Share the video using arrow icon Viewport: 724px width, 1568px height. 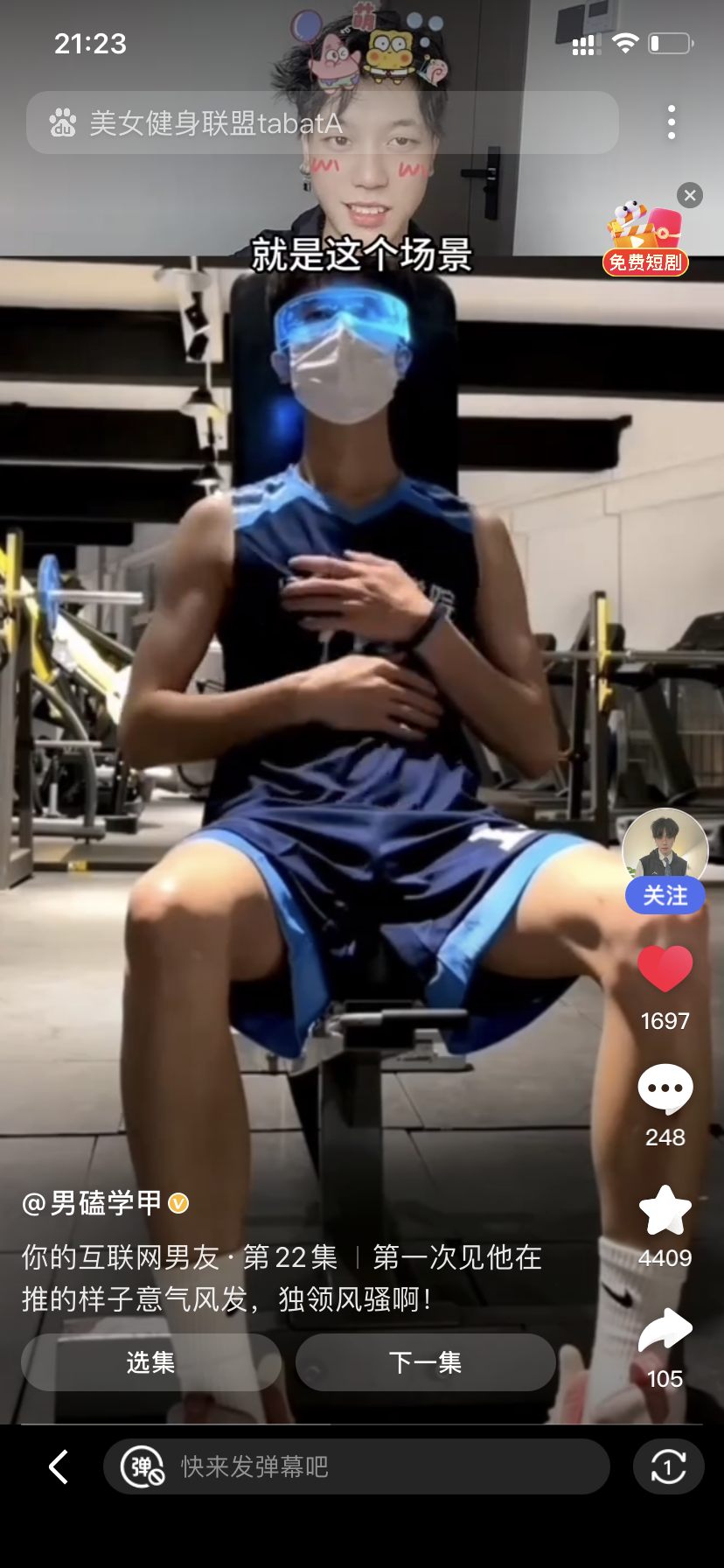(x=665, y=1330)
